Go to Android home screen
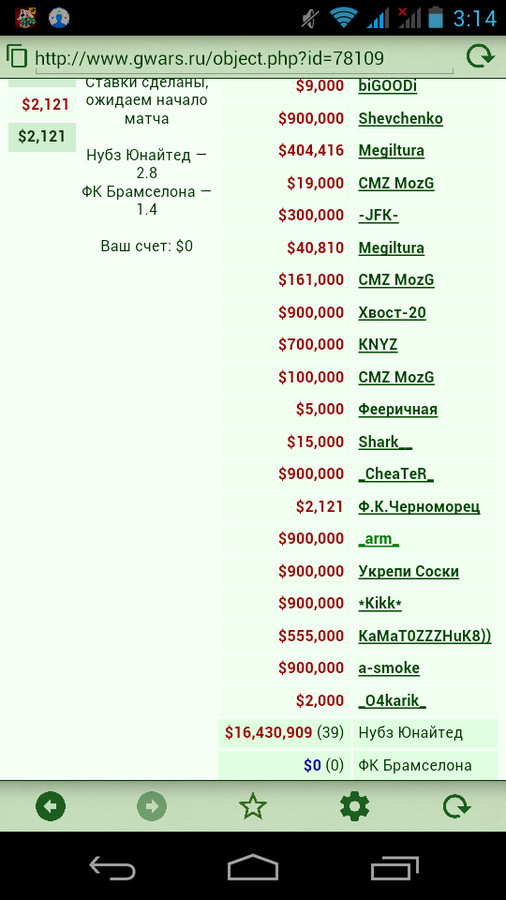This screenshot has height=900, width=506. tap(252, 867)
